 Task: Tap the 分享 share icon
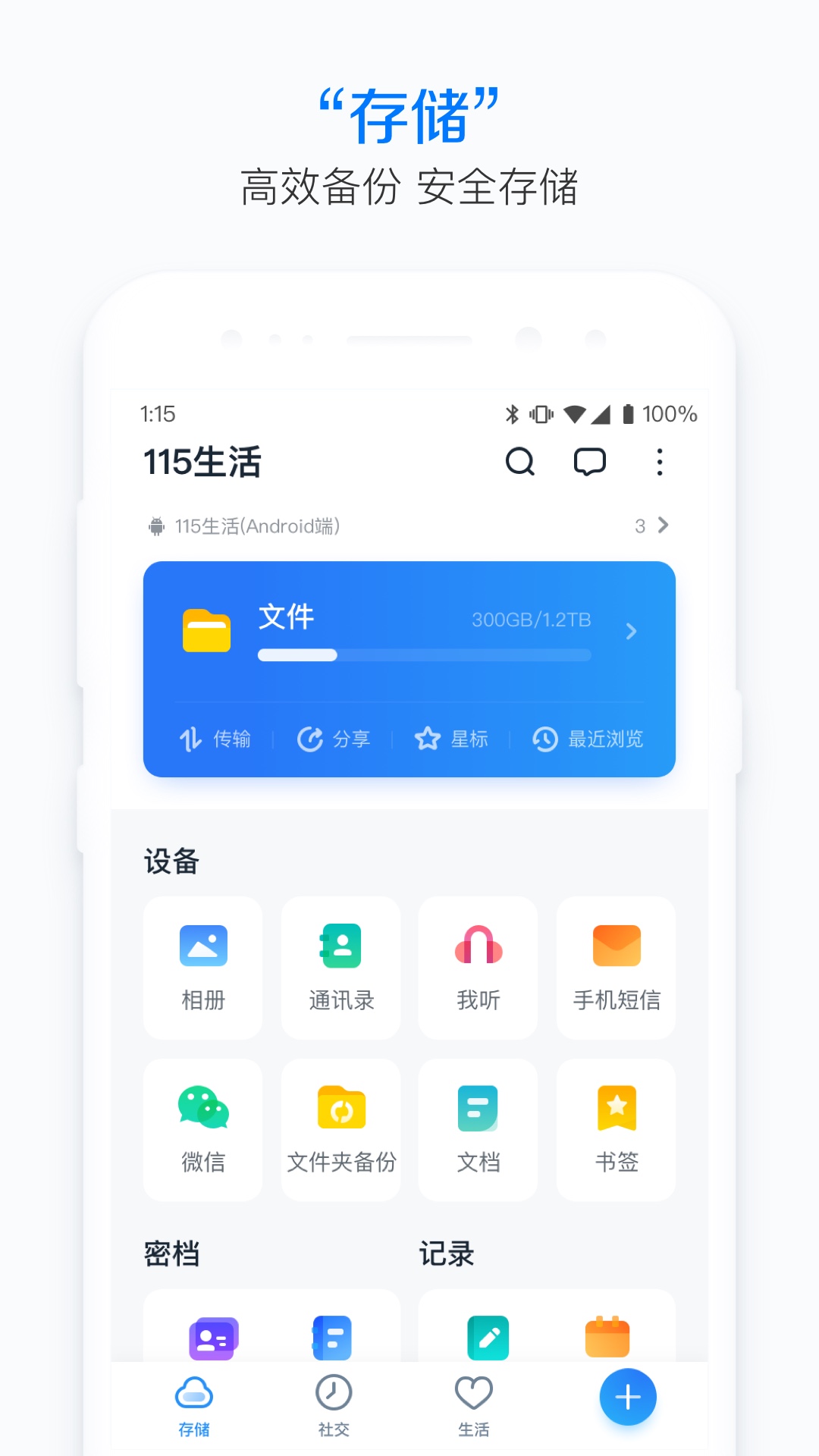click(334, 739)
